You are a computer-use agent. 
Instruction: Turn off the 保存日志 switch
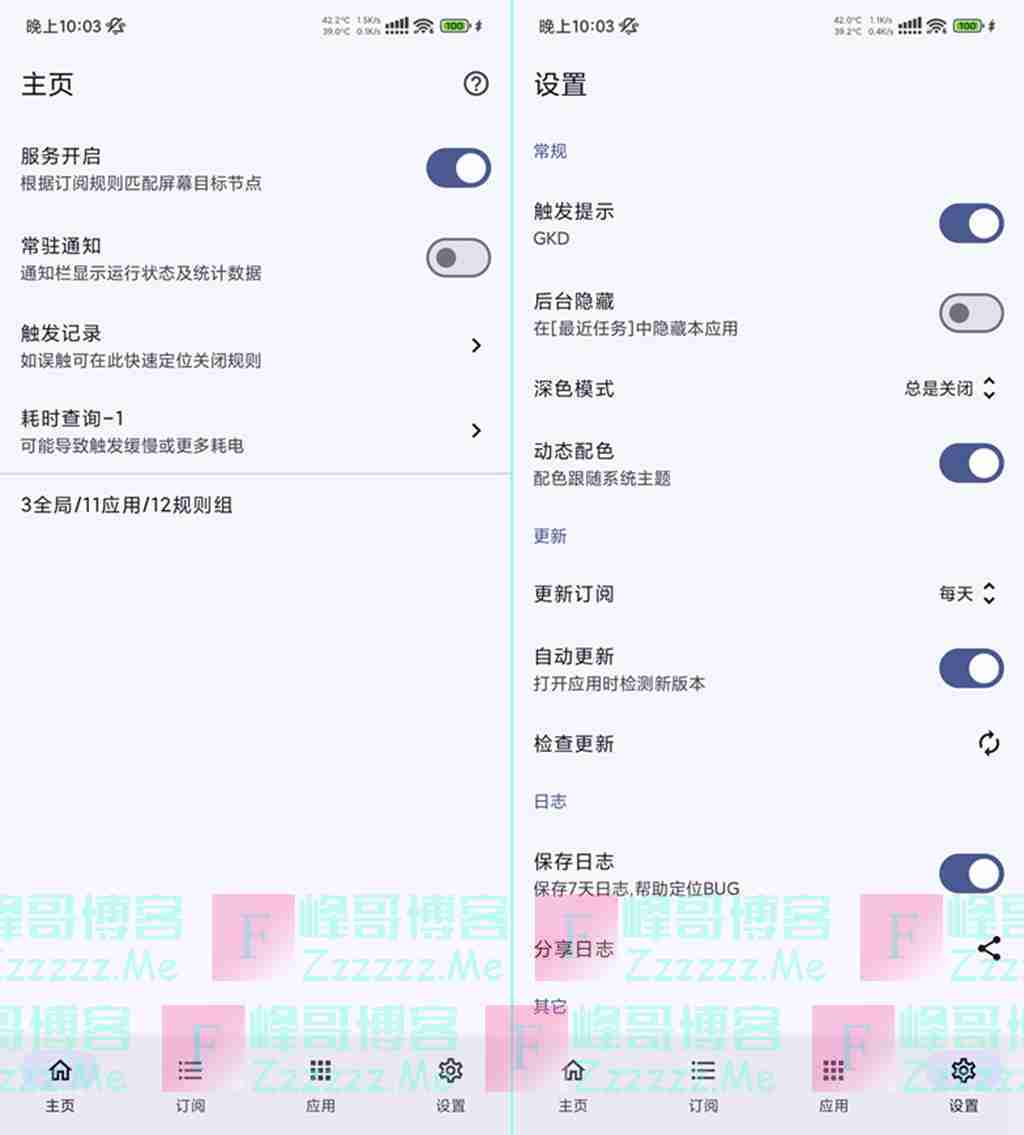pos(970,874)
